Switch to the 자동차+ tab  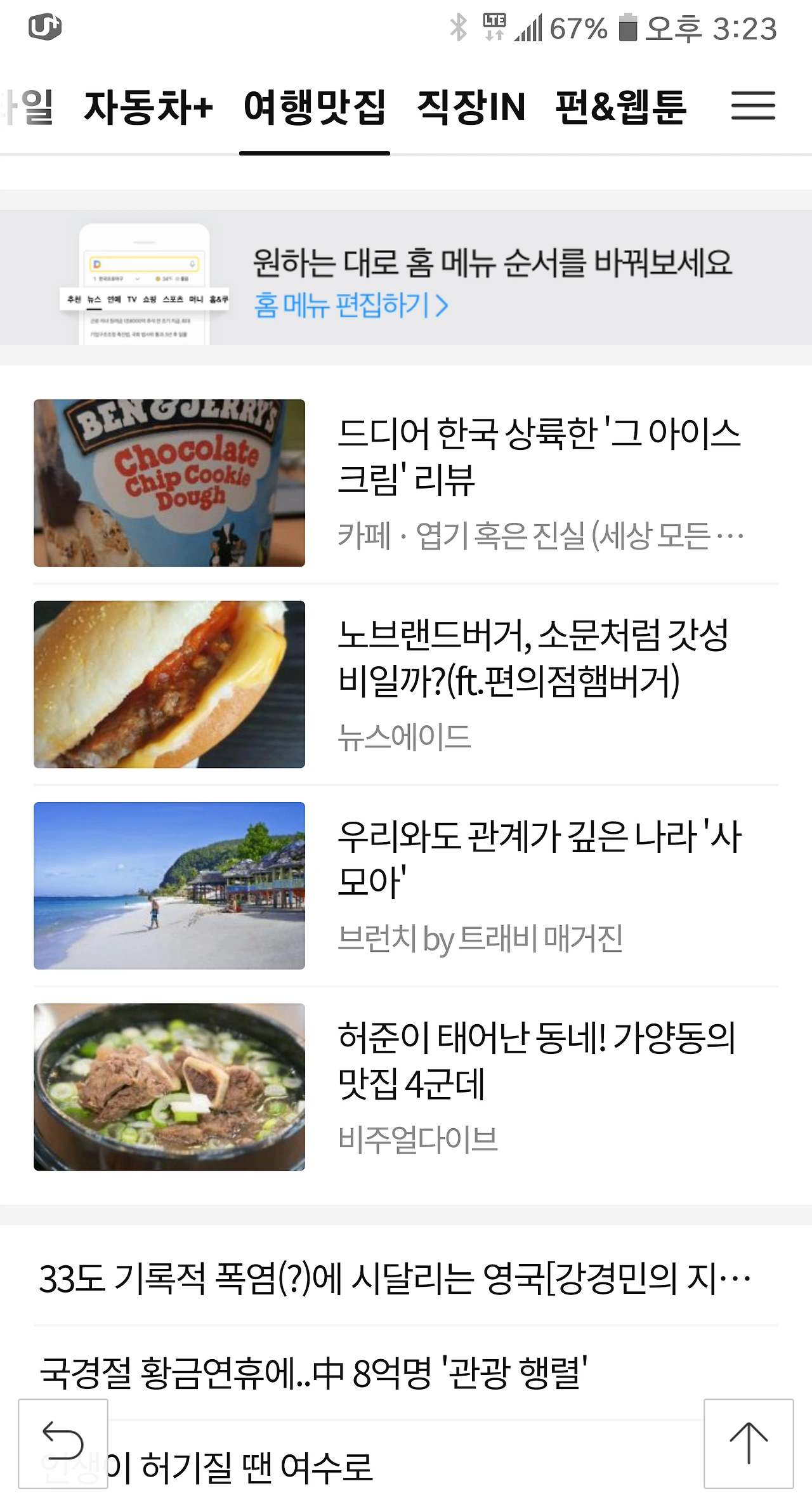148,107
